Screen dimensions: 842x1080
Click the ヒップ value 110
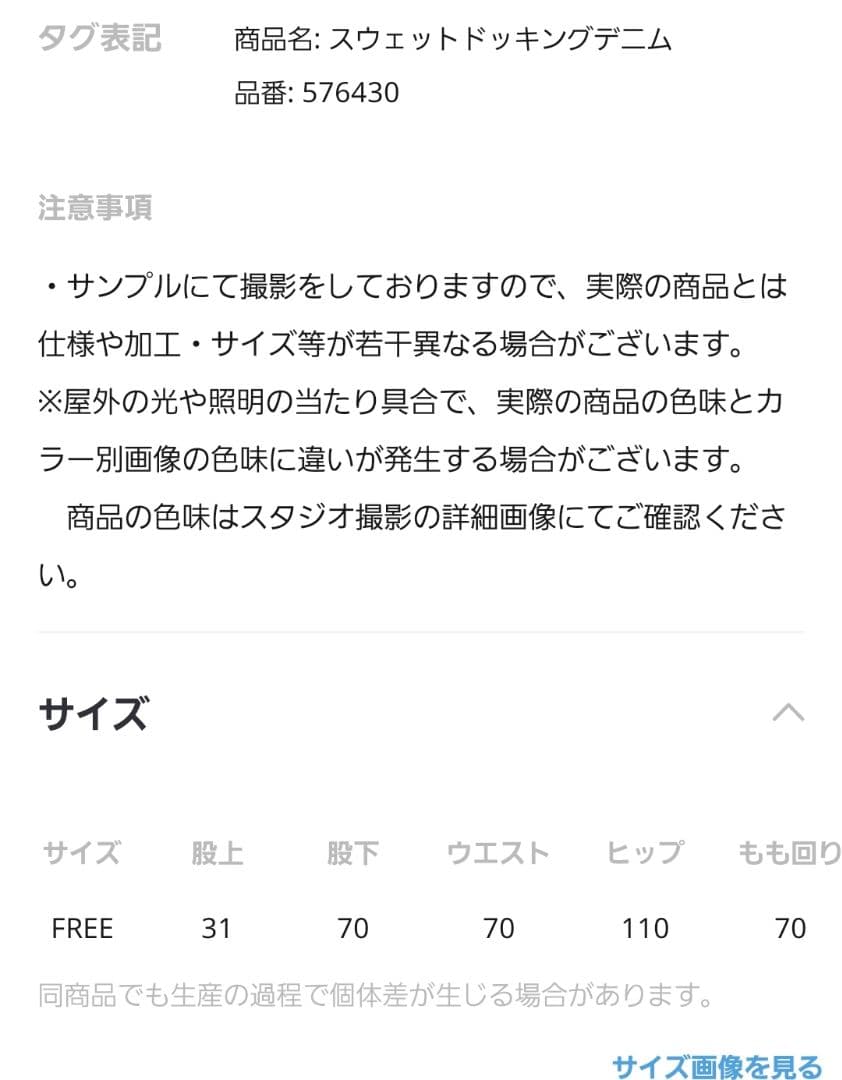(x=645, y=928)
